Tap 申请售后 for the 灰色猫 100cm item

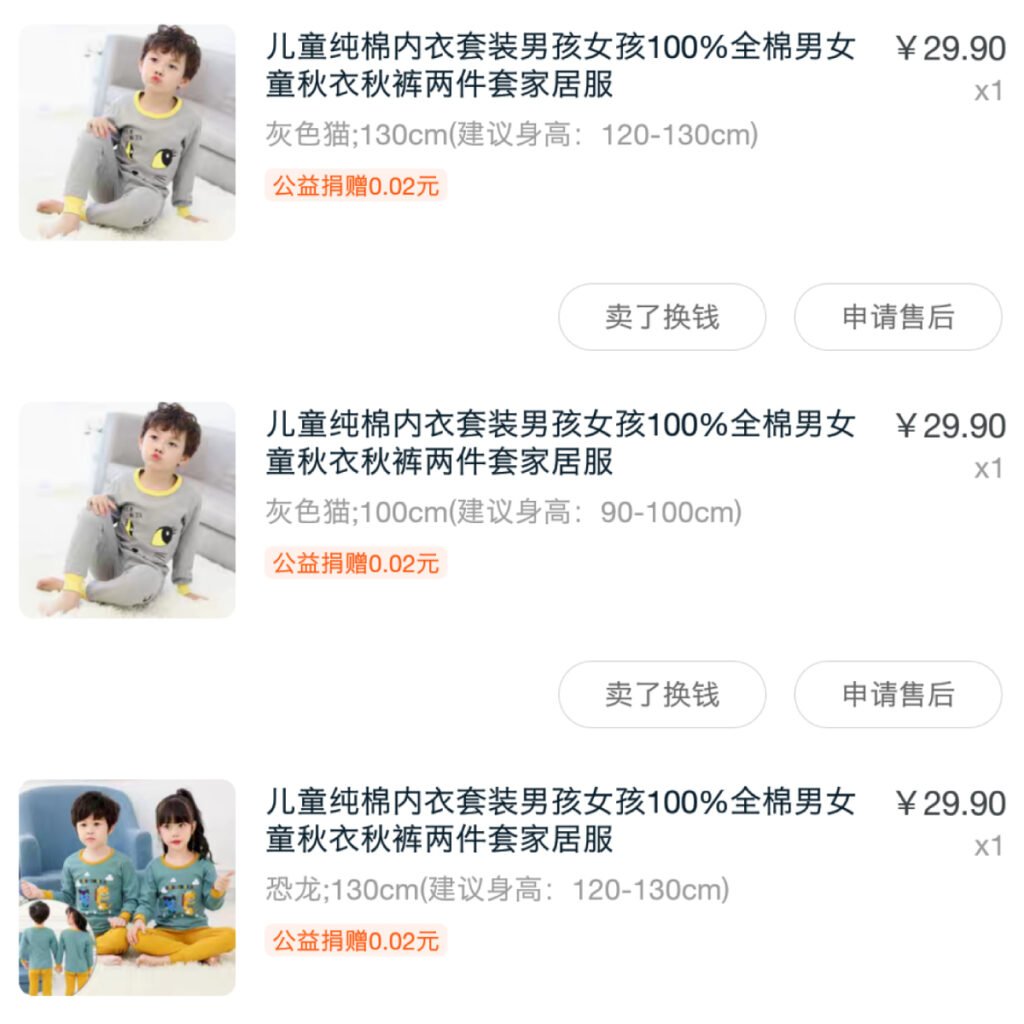click(x=897, y=694)
